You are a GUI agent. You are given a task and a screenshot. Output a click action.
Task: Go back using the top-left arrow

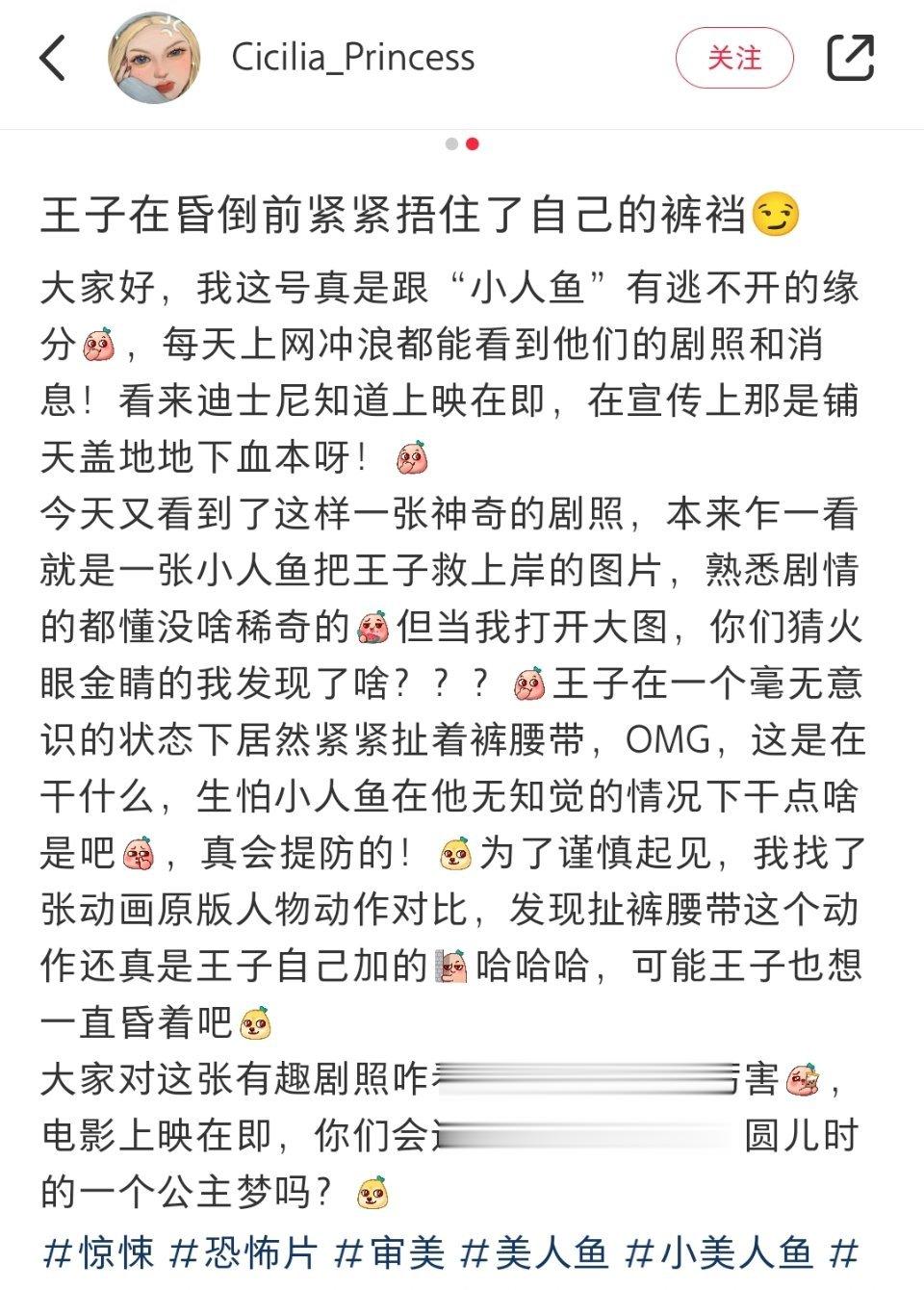point(53,58)
